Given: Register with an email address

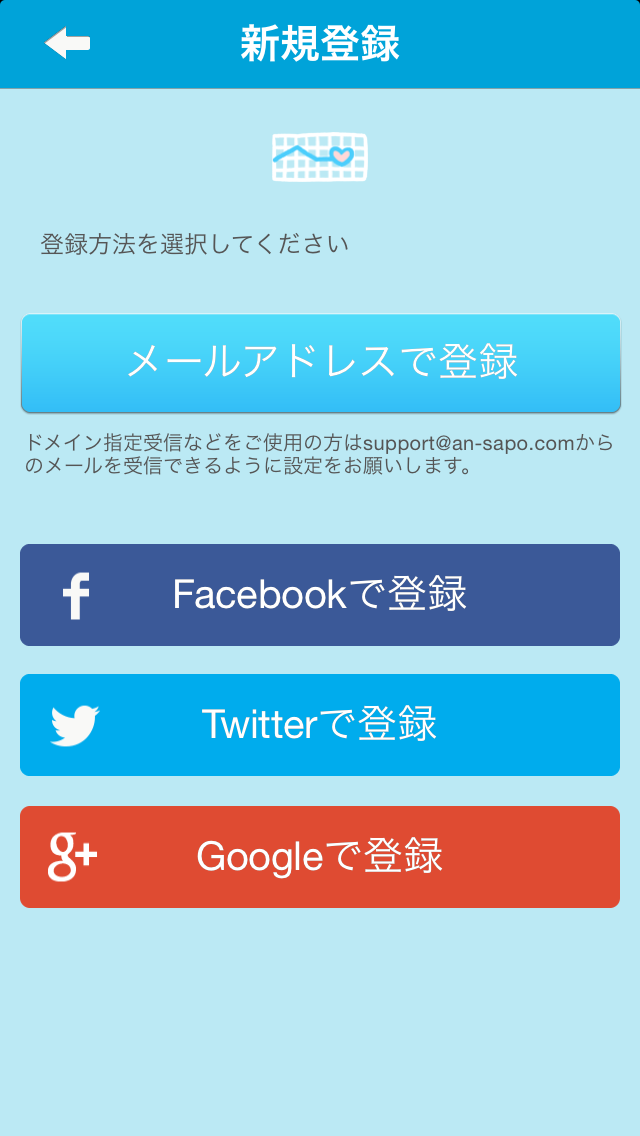Looking at the screenshot, I should (320, 362).
